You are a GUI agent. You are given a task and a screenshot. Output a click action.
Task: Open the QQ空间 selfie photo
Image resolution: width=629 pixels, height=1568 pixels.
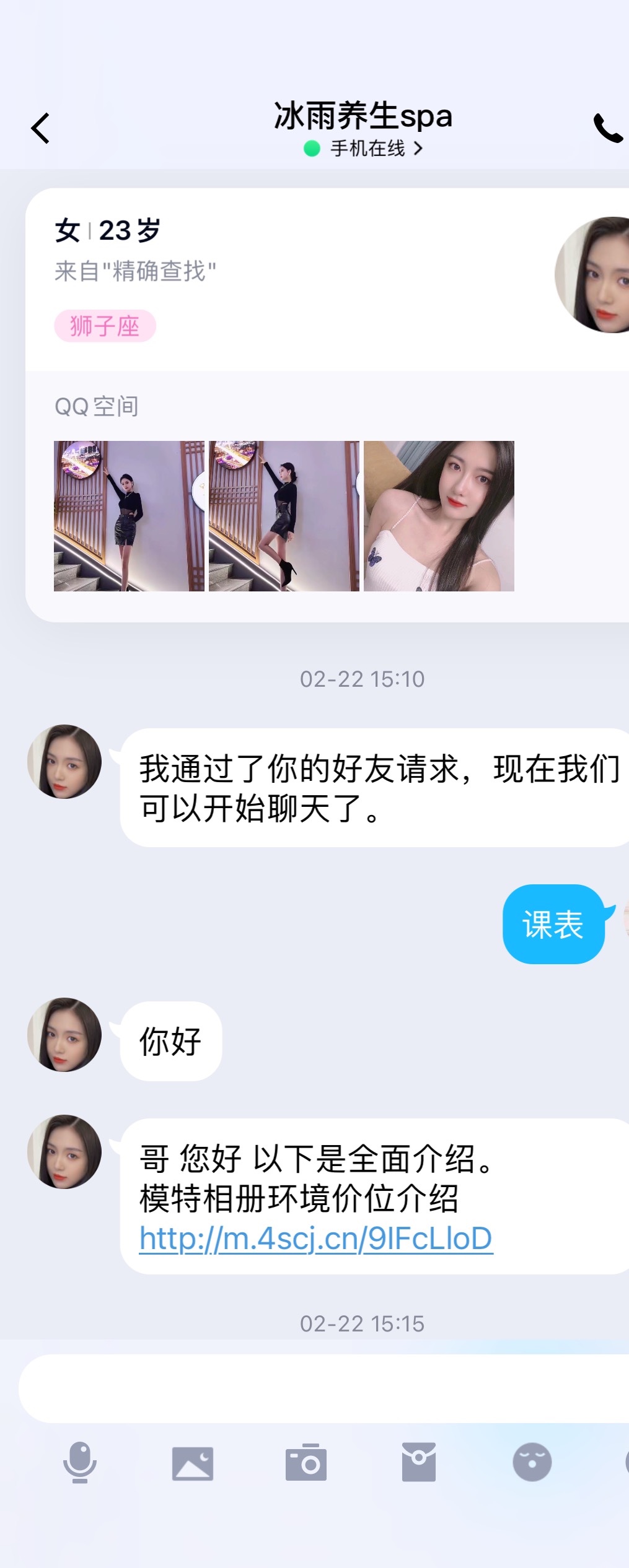tap(439, 516)
